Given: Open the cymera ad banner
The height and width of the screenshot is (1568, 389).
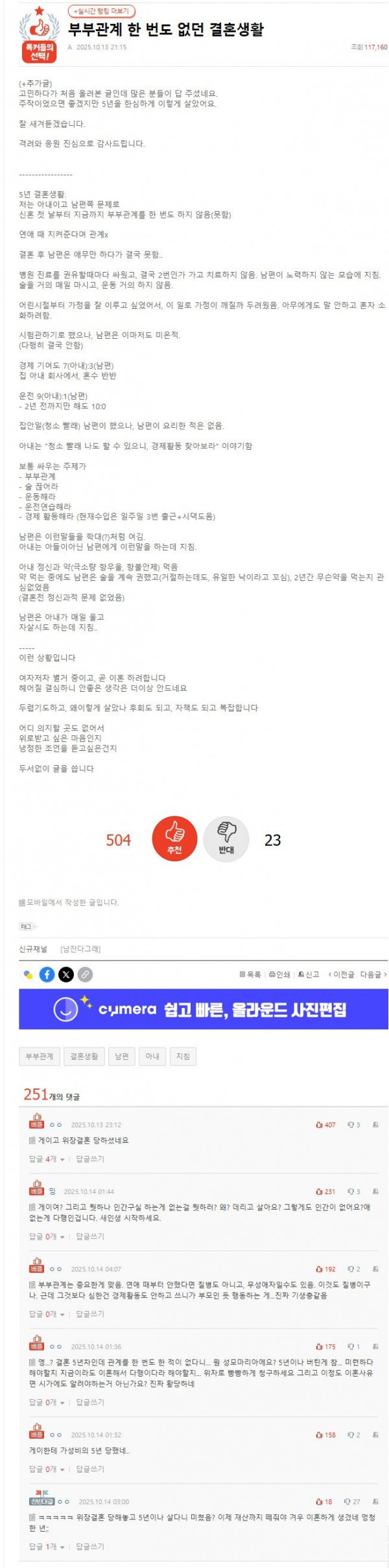Looking at the screenshot, I should coord(203,1009).
